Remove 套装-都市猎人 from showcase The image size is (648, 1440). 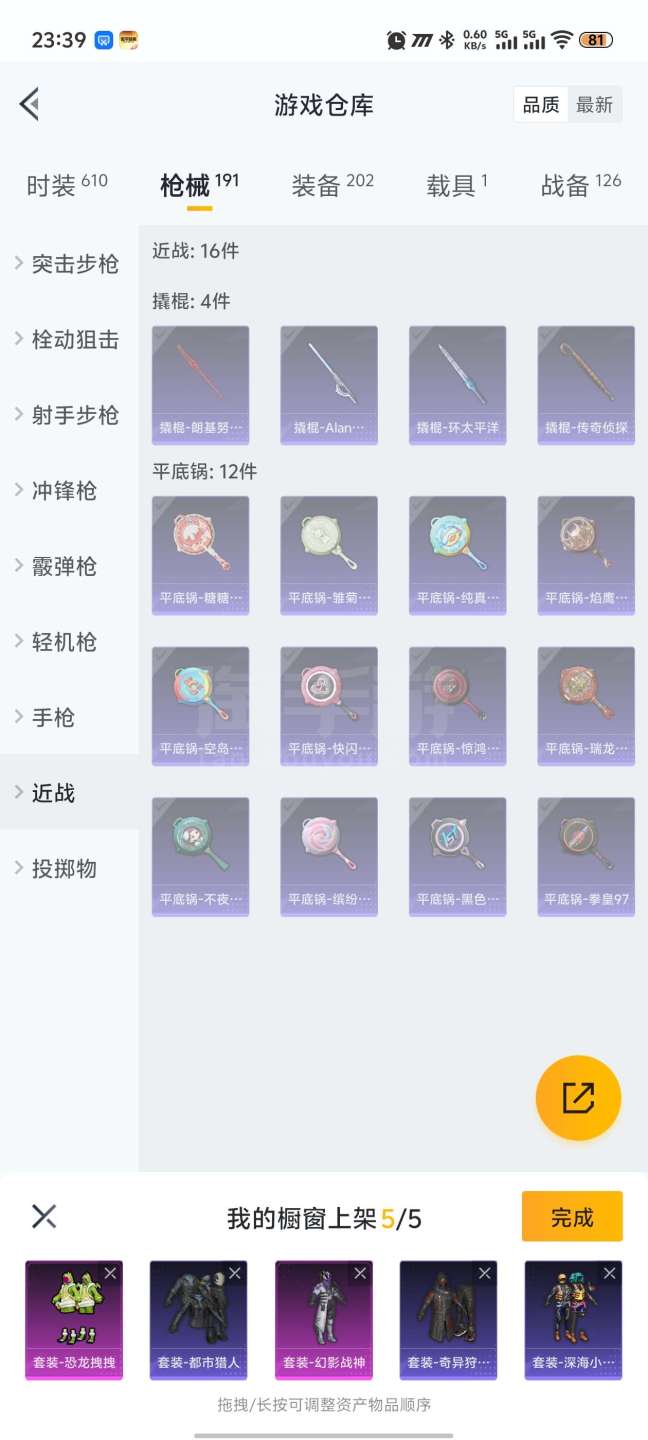pyautogui.click(x=235, y=1273)
